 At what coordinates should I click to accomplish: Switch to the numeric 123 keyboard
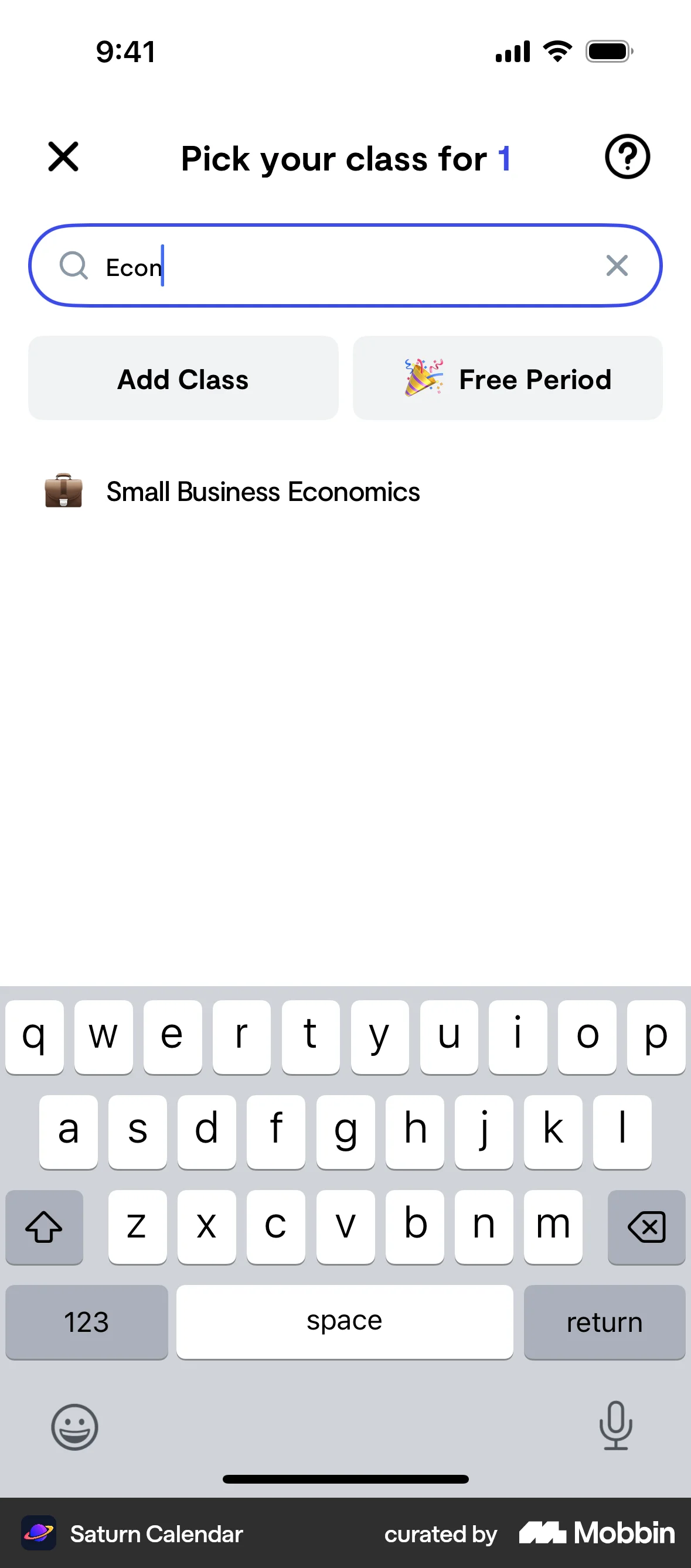[87, 1321]
